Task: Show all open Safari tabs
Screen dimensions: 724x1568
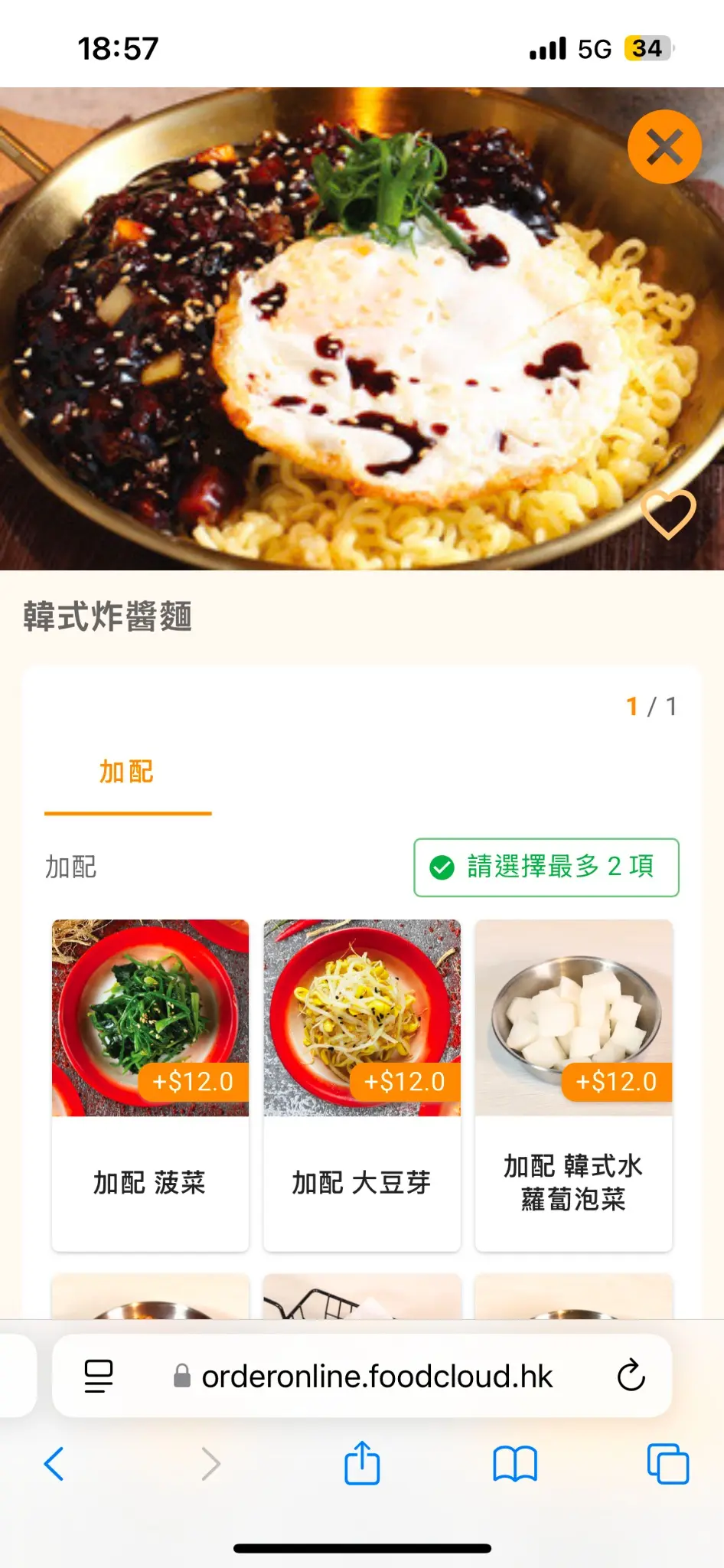Action: click(668, 1464)
